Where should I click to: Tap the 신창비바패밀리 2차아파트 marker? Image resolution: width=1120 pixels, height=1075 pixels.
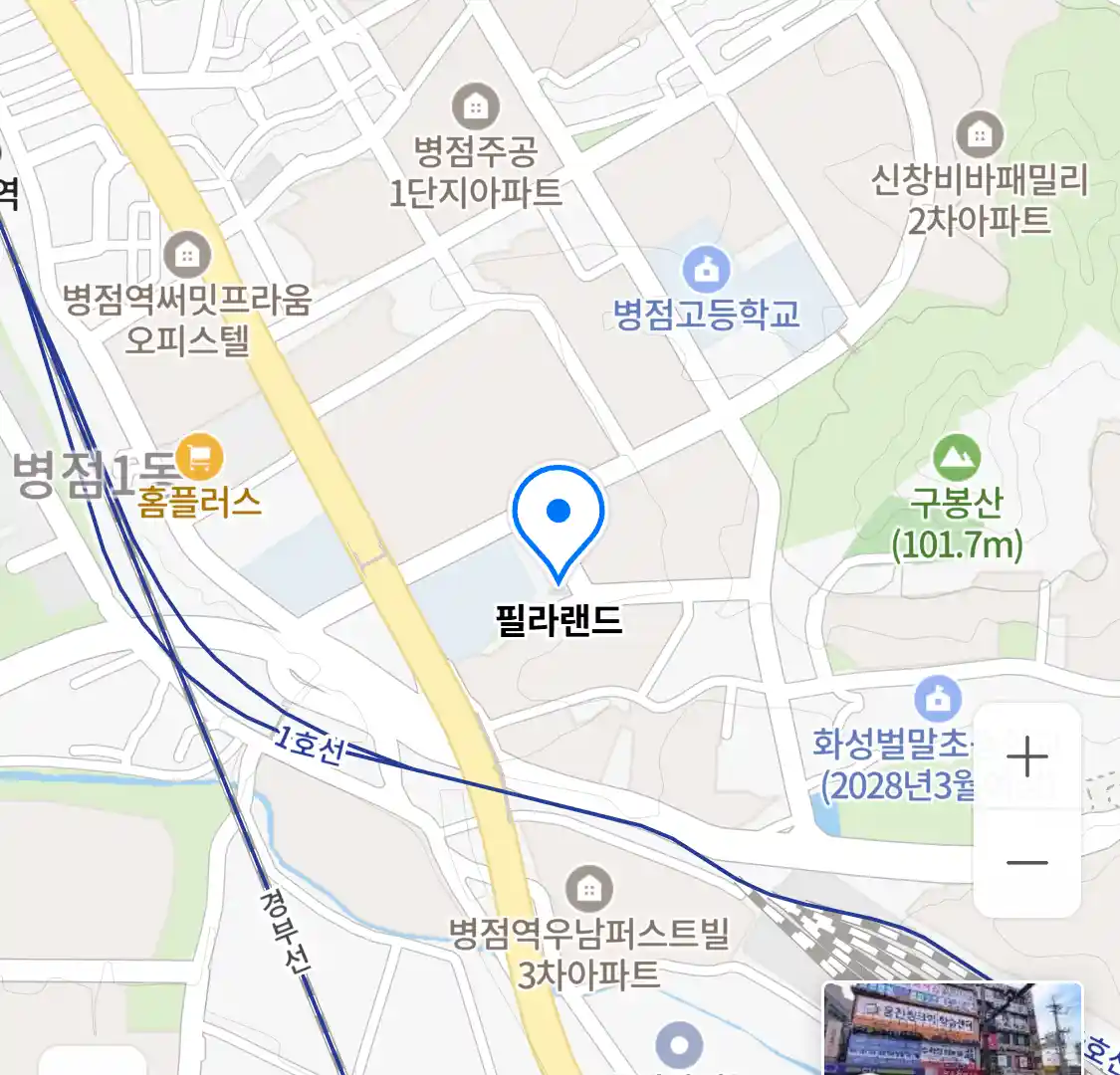[x=980, y=134]
